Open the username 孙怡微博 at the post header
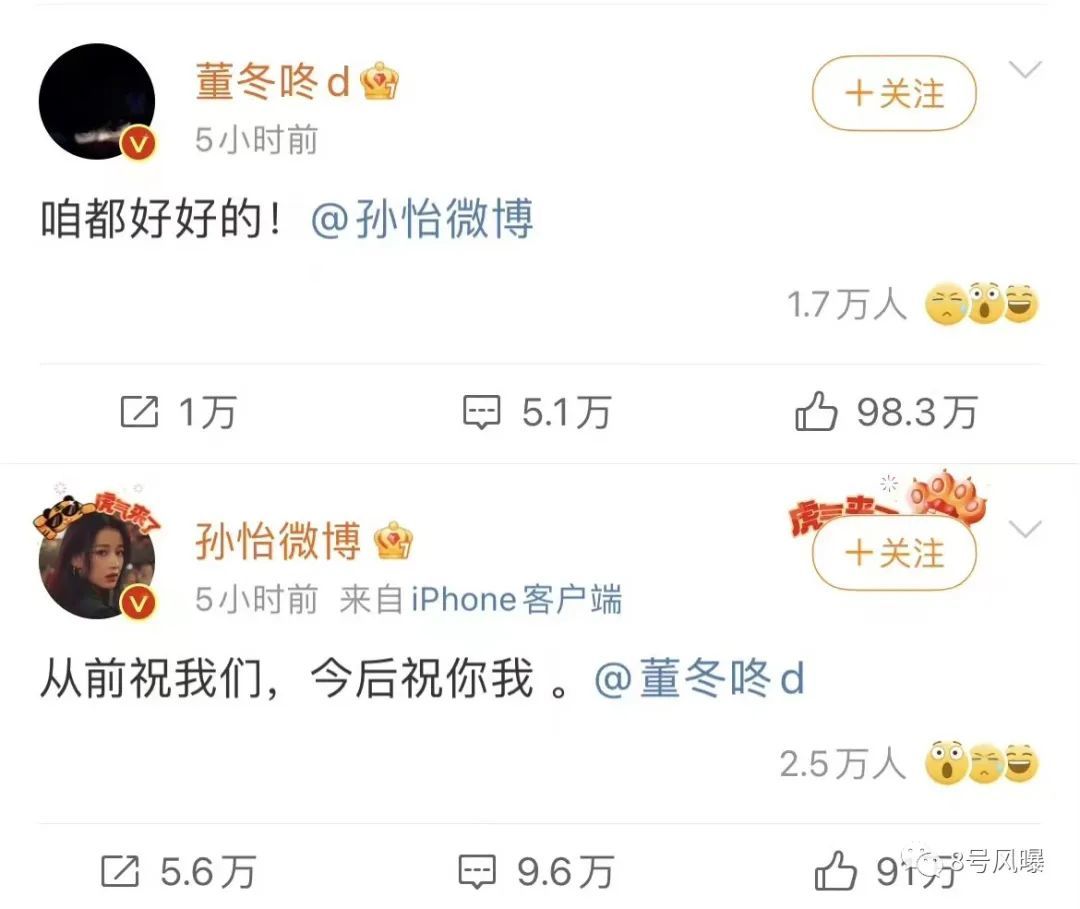Viewport: 1080px width, 909px height. point(277,543)
